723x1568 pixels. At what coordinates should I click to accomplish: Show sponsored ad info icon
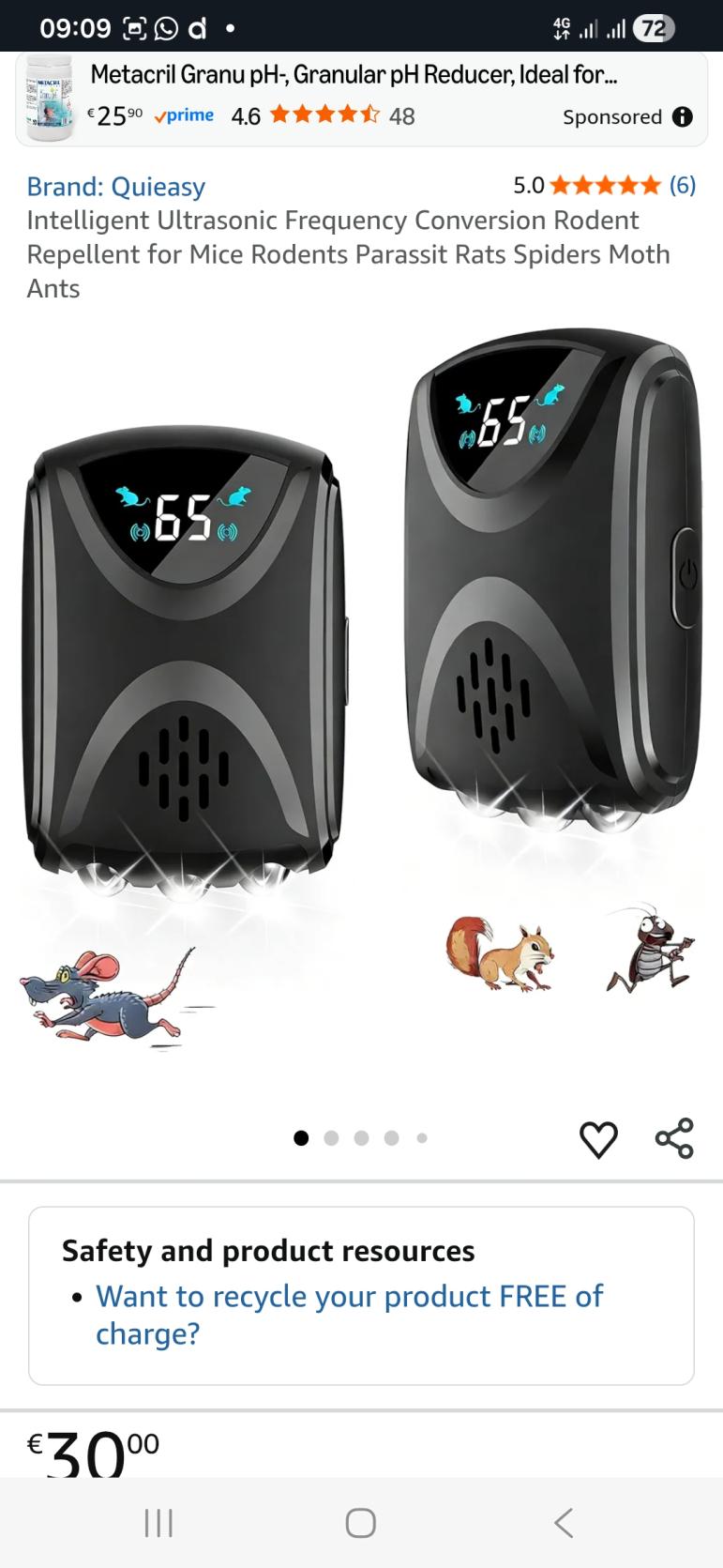click(683, 117)
